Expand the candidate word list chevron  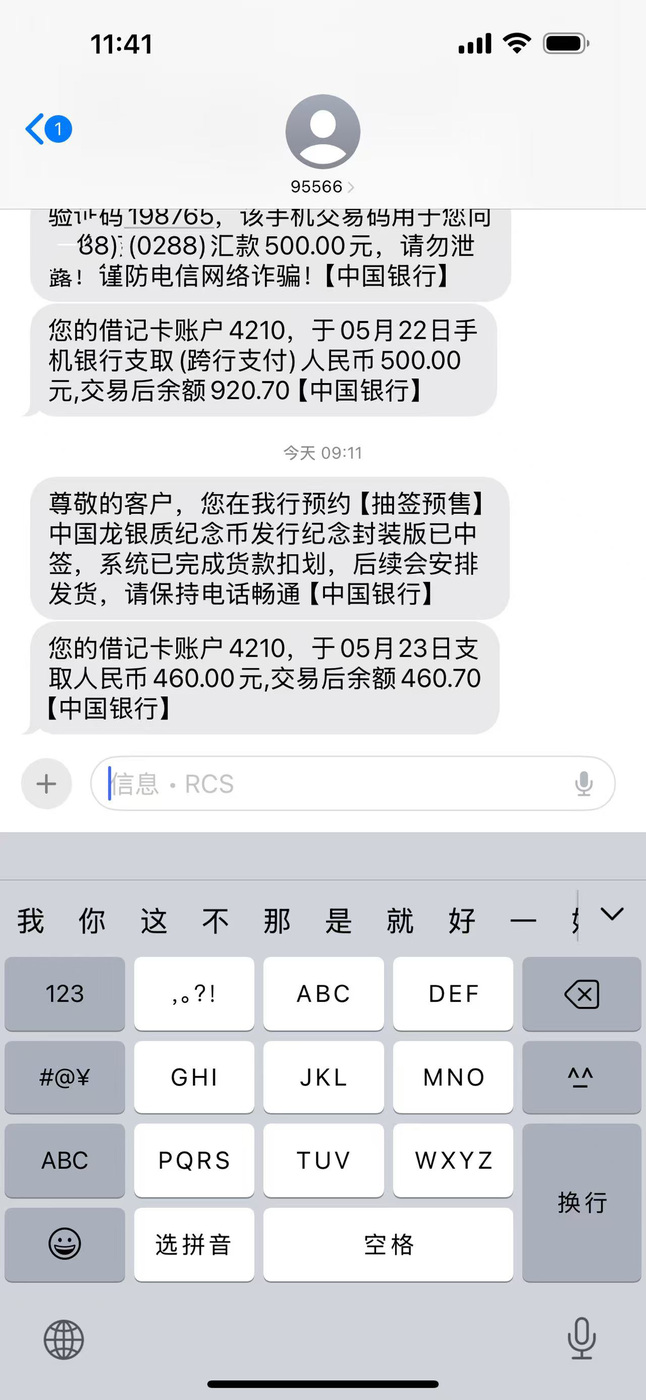point(612,914)
